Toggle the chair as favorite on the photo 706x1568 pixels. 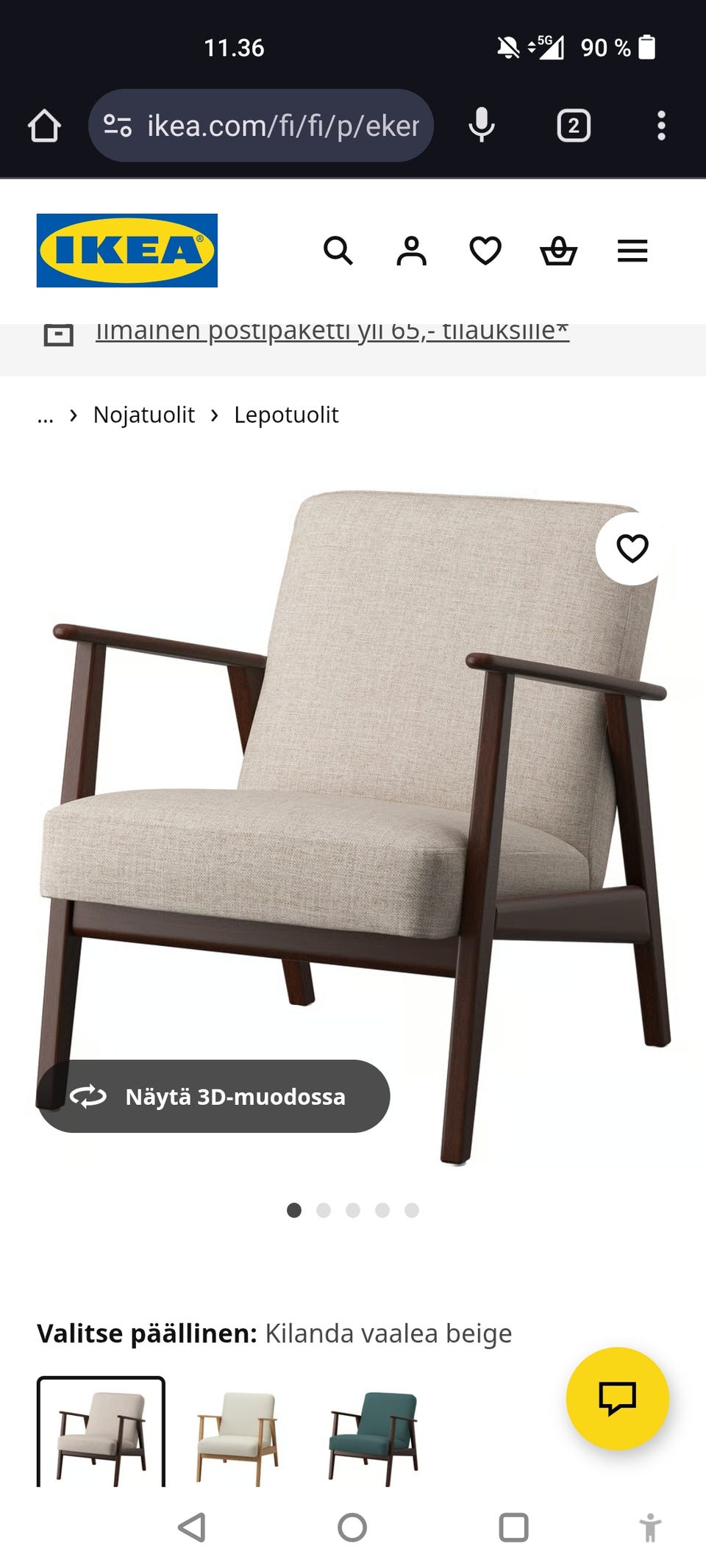[x=632, y=547]
